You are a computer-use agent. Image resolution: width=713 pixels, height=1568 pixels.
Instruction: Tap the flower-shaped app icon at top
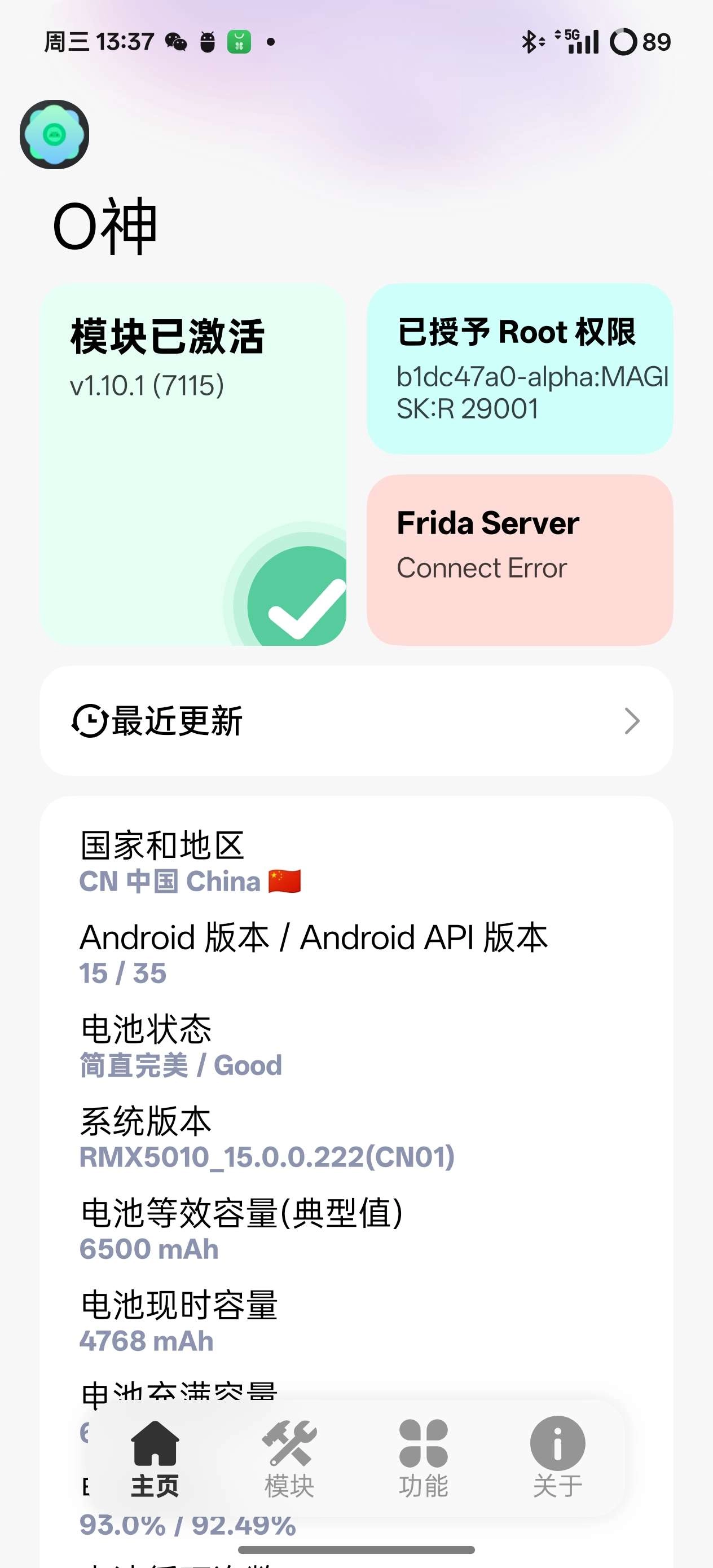(55, 135)
